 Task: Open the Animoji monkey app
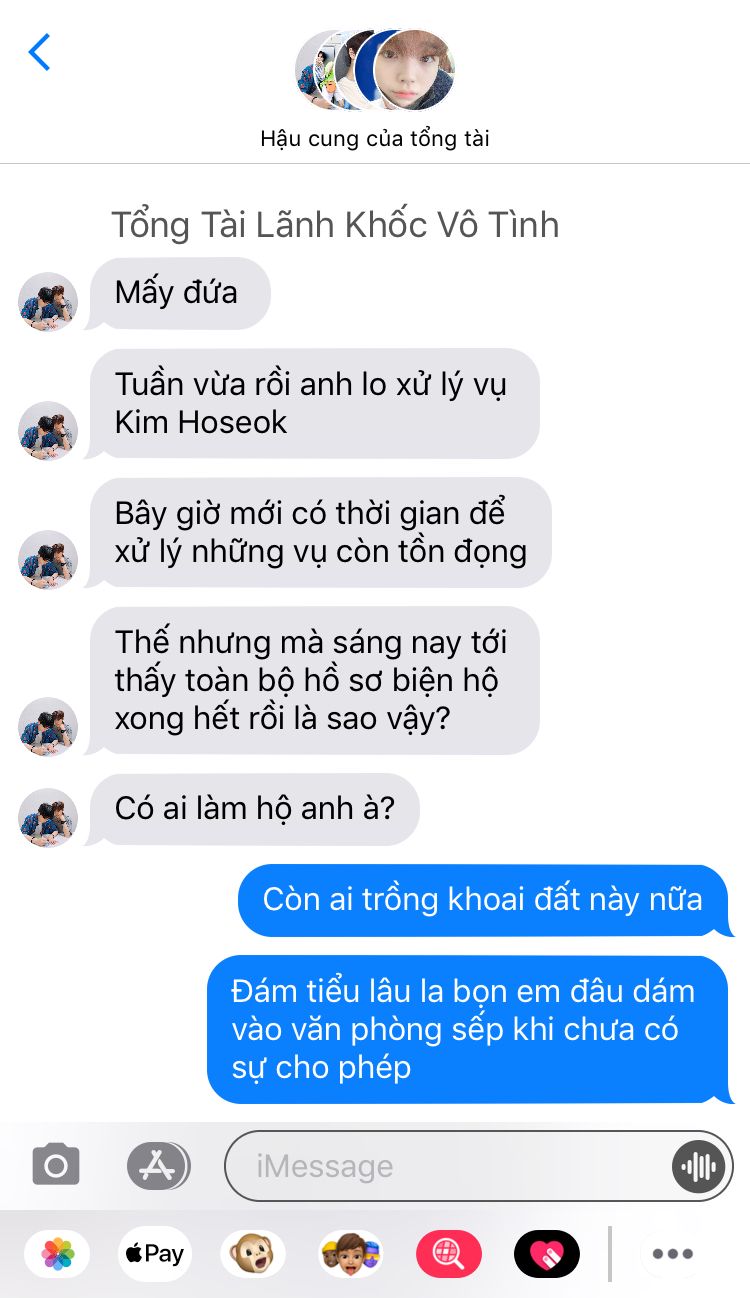[252, 1254]
